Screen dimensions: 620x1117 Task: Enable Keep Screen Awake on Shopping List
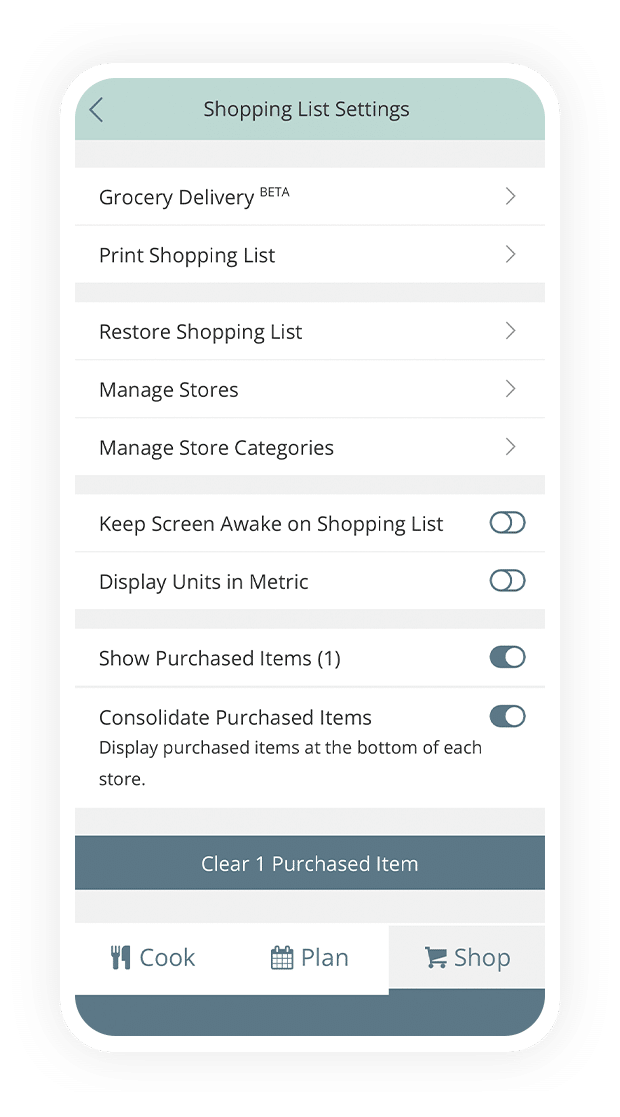[x=507, y=524]
